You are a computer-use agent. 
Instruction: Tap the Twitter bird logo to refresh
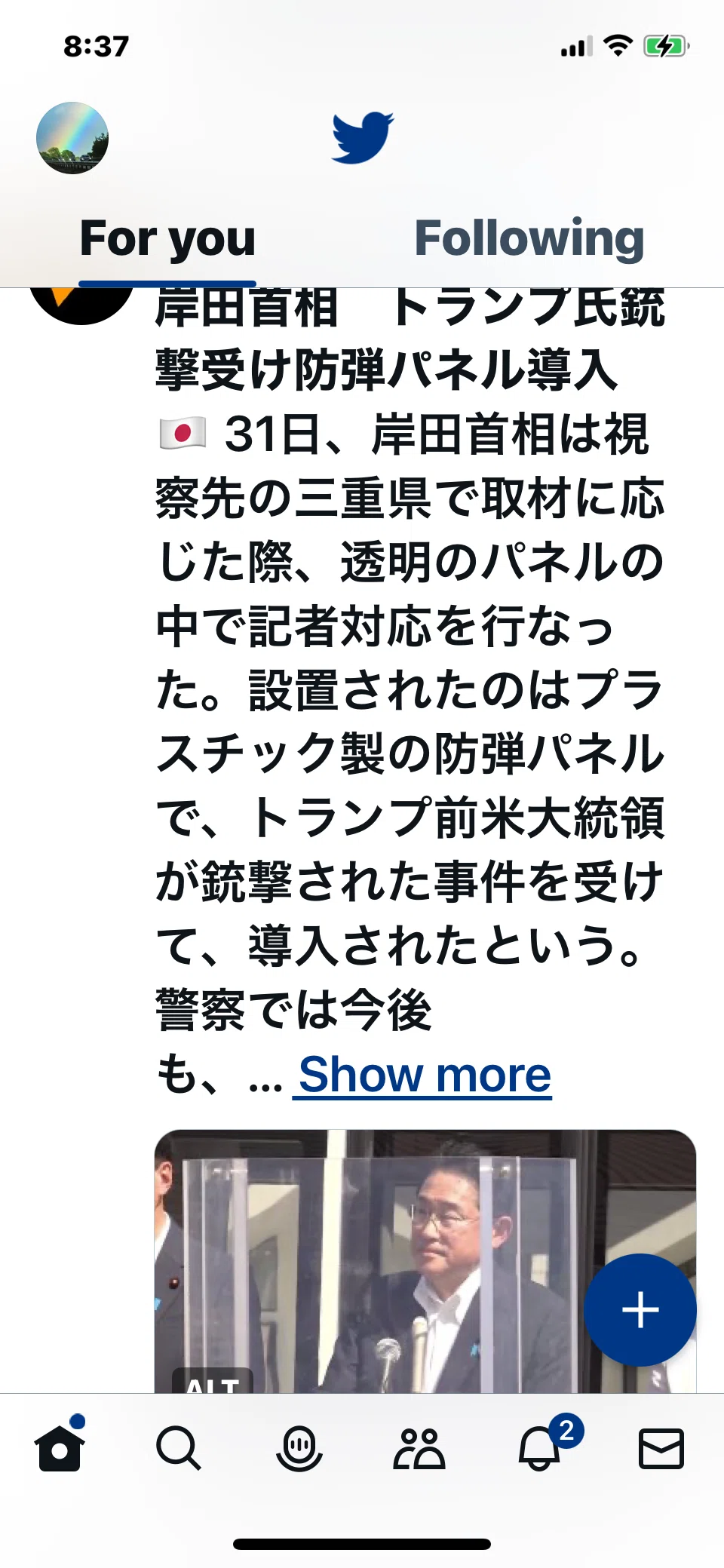tap(363, 137)
